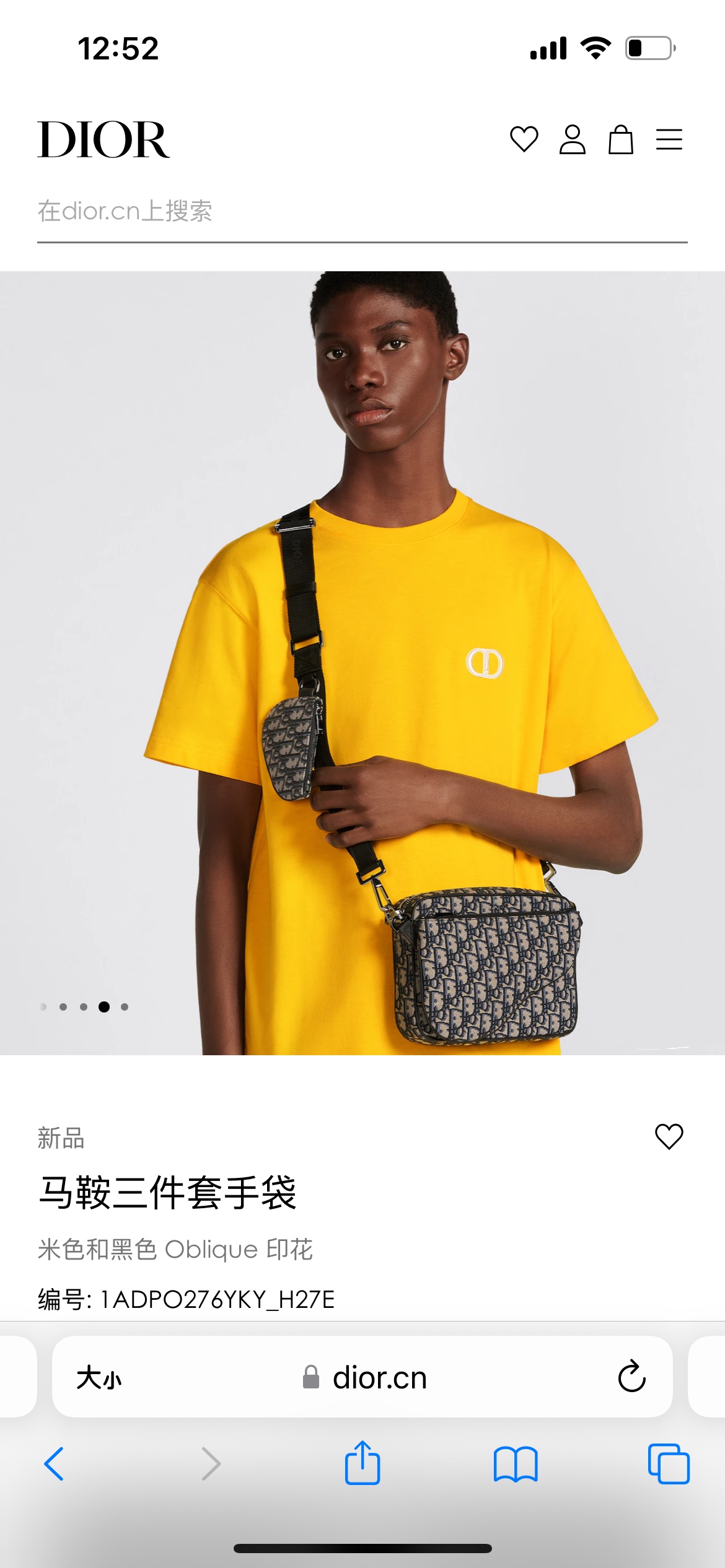725x1568 pixels.
Task: Open the 大小 page settings menu
Action: (99, 1378)
